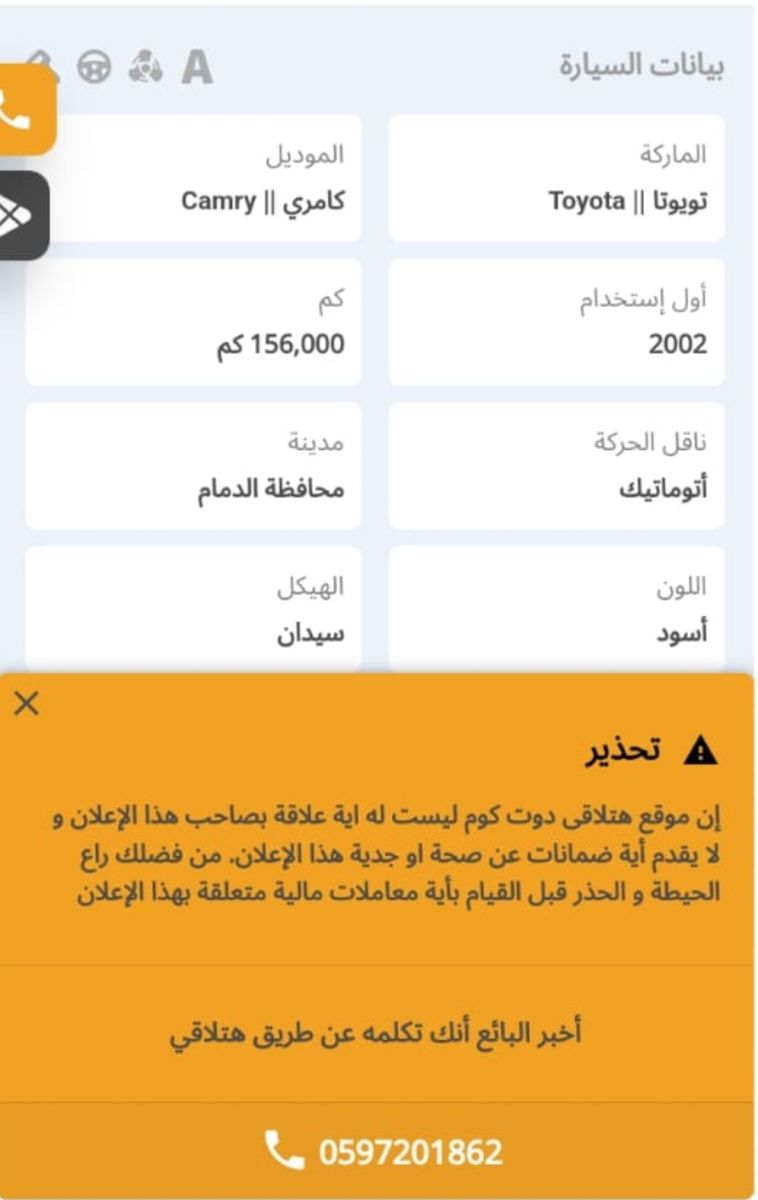Screen dimensions: 758x1200
Task: Click the engine specifications icon
Action: [145, 68]
